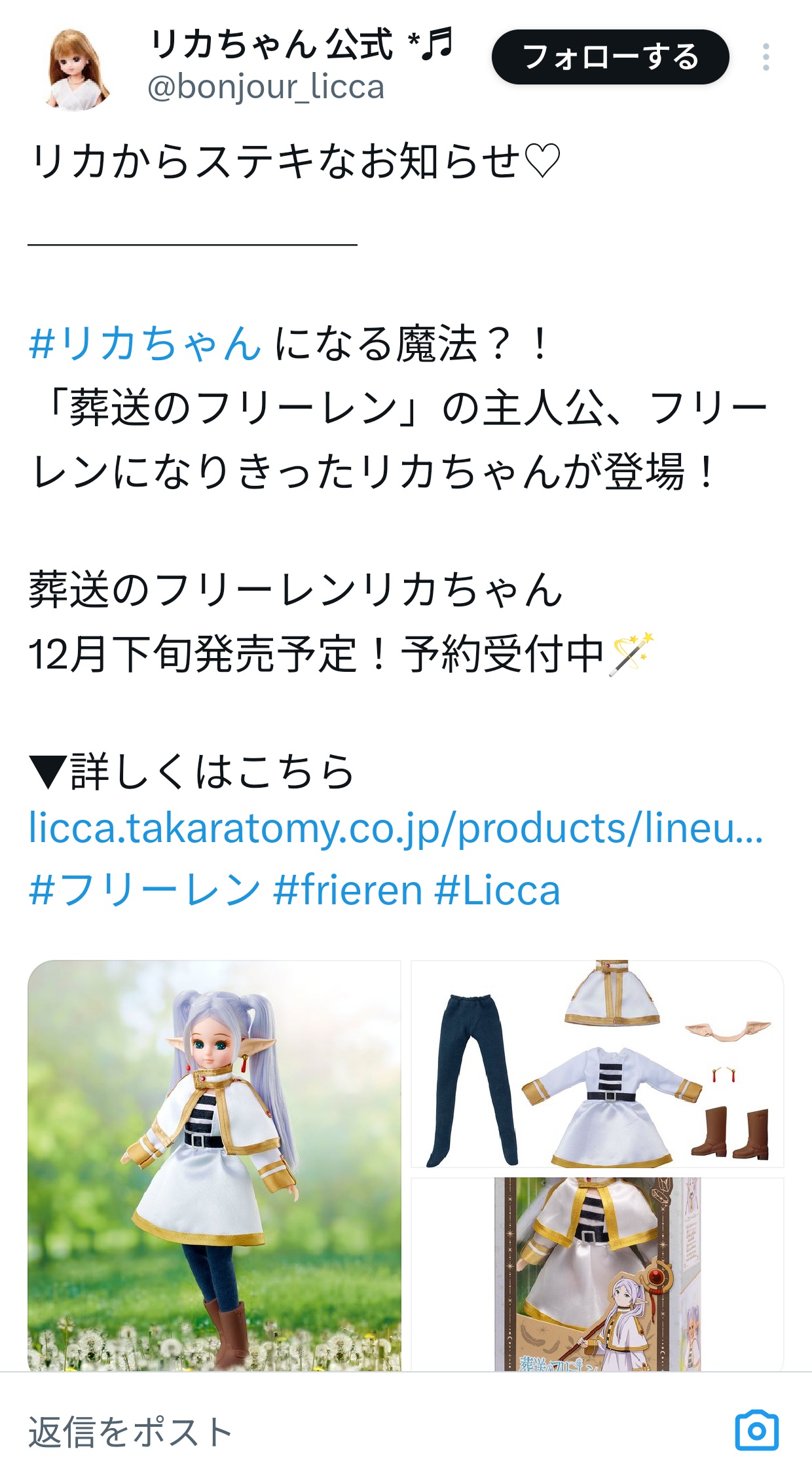This screenshot has height=1472, width=812.
Task: Open the #リカちゃん hashtag
Action: tap(145, 343)
